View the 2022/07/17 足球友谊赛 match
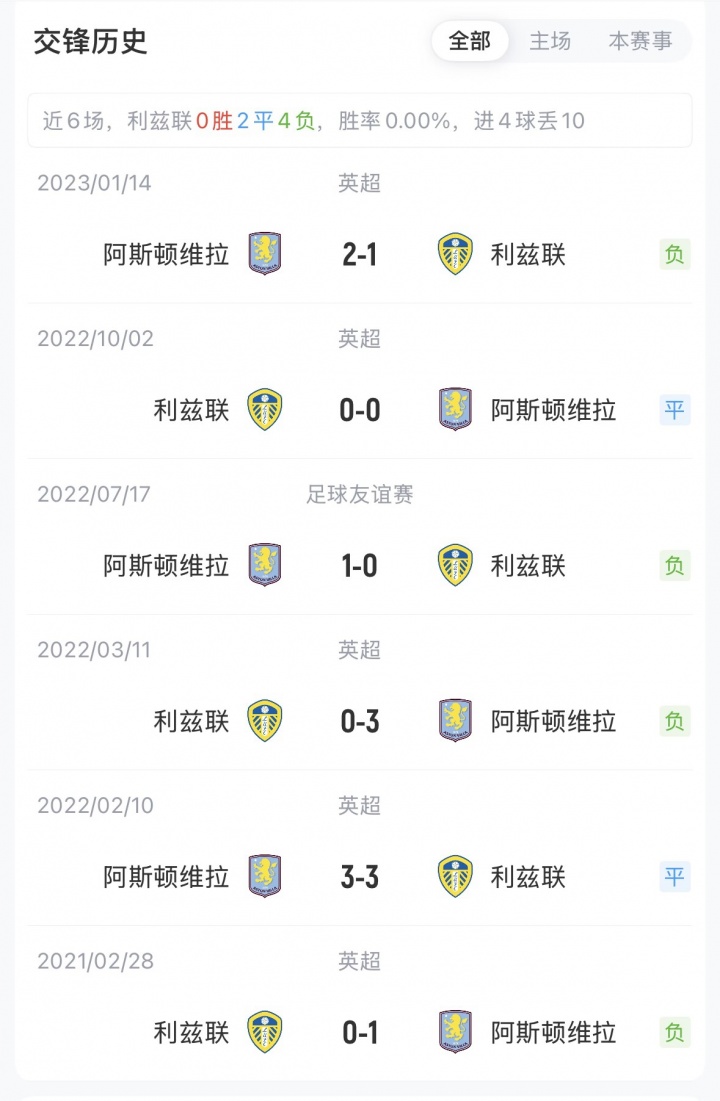The height and width of the screenshot is (1101, 720). (x=360, y=565)
